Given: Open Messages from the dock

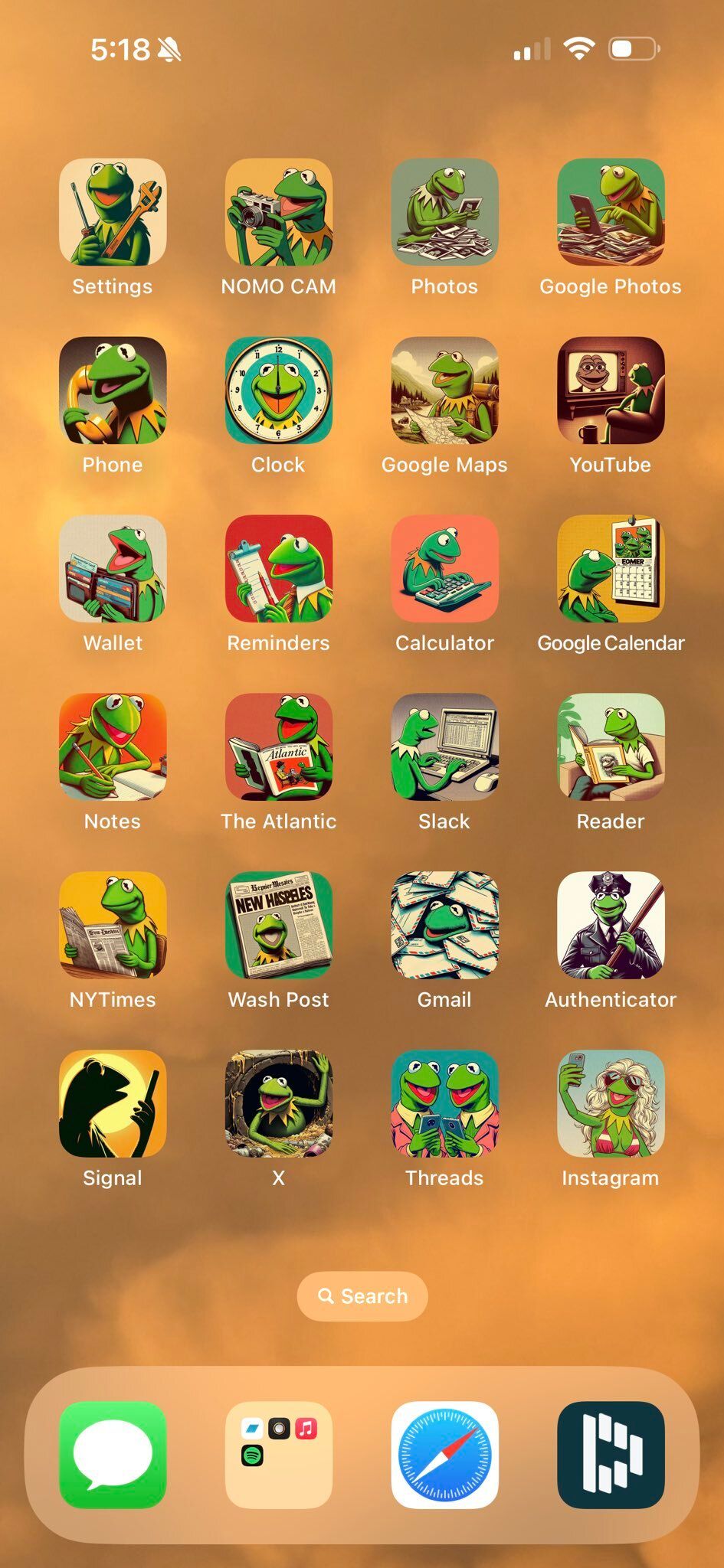Looking at the screenshot, I should (x=113, y=1455).
